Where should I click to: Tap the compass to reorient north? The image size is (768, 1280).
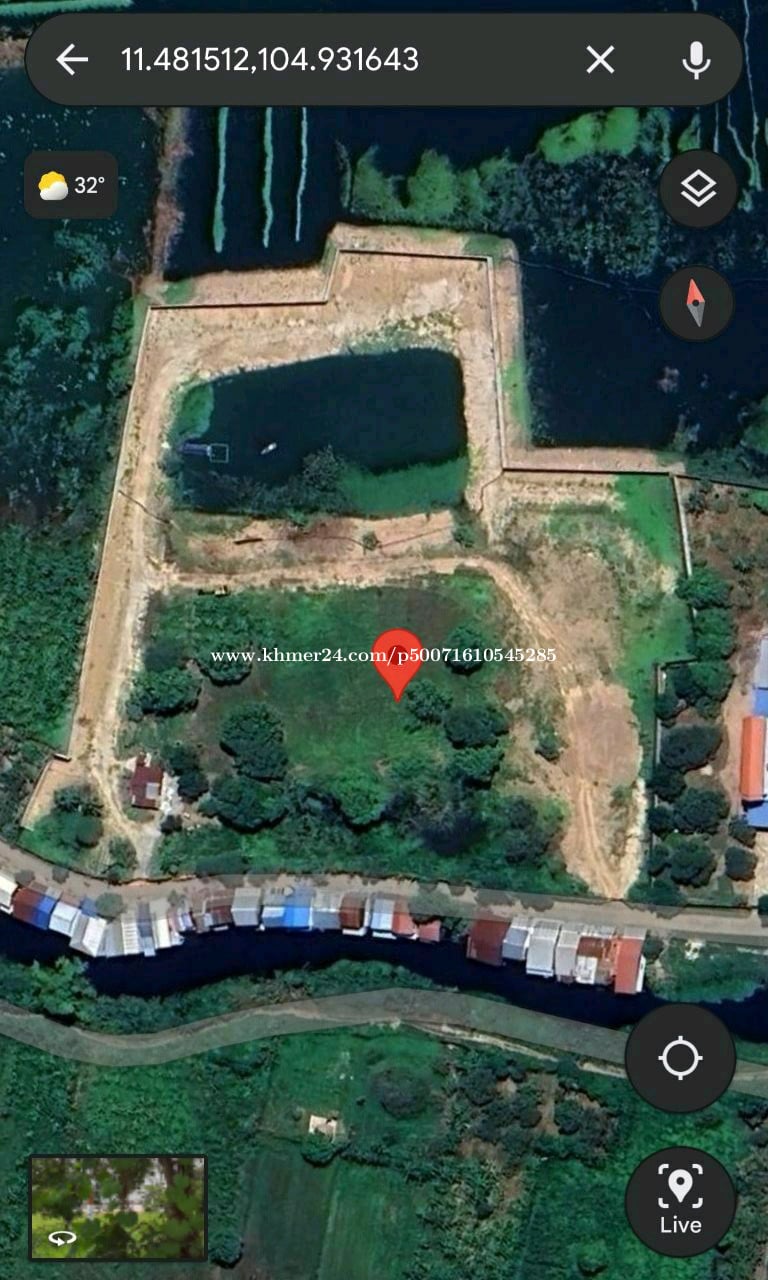coord(697,303)
